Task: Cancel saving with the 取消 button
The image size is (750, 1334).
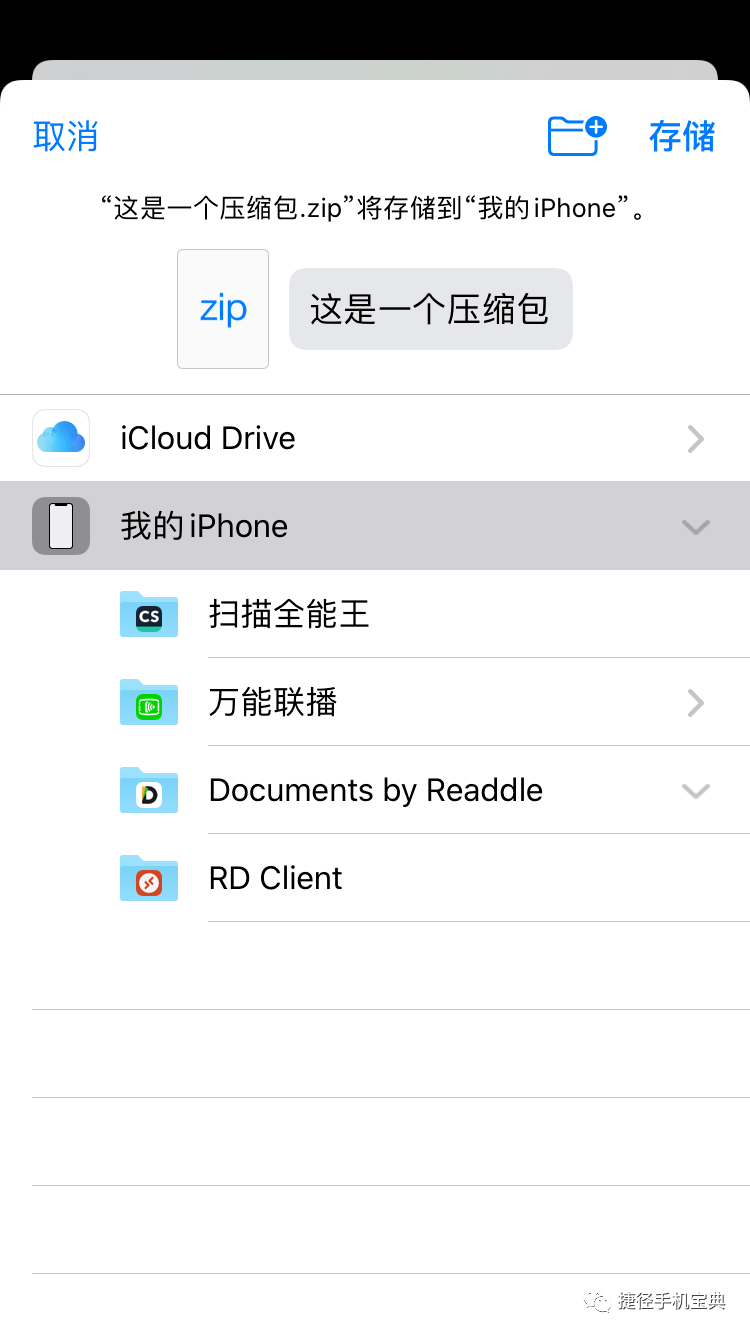Action: (x=66, y=137)
